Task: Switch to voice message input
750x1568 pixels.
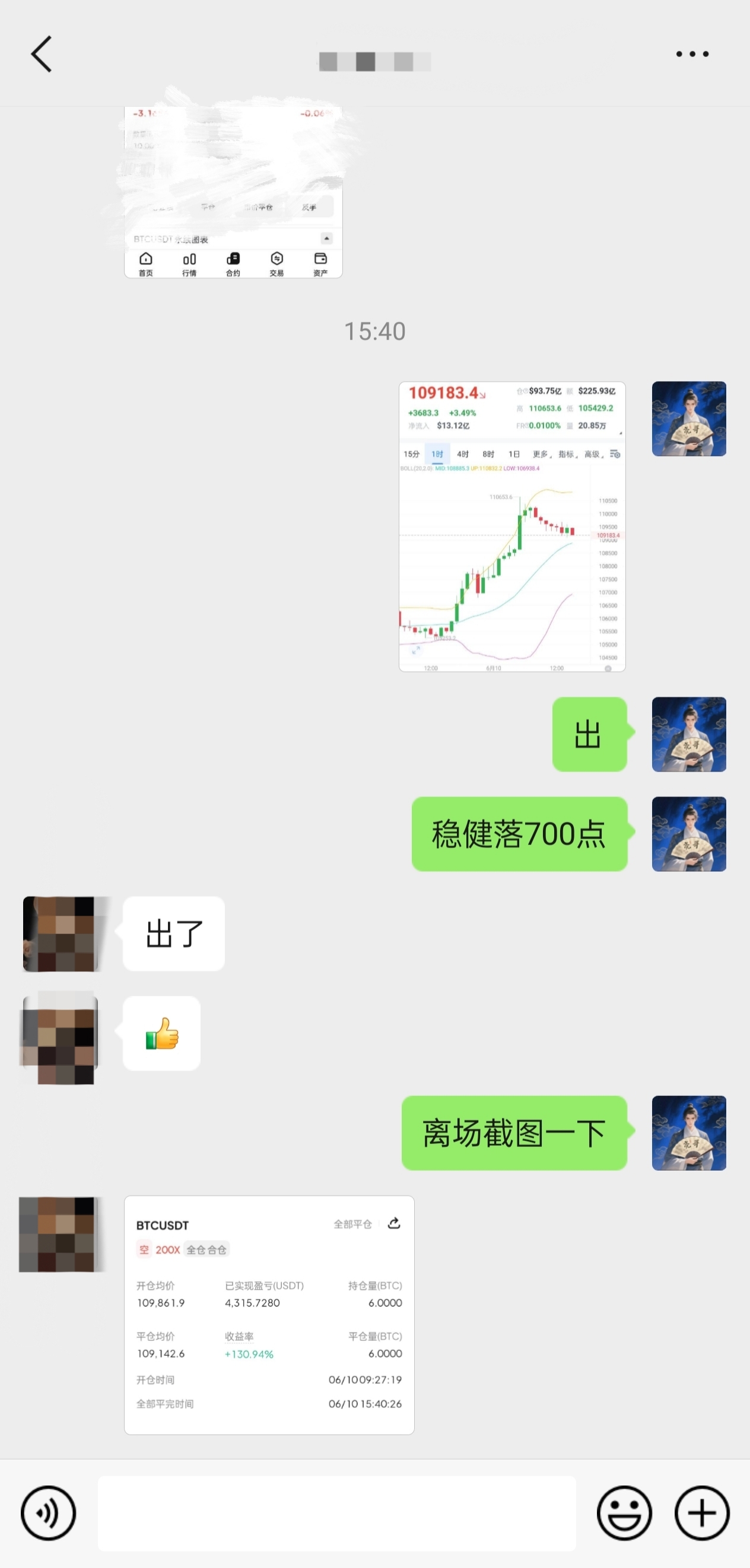Action: [48, 1513]
